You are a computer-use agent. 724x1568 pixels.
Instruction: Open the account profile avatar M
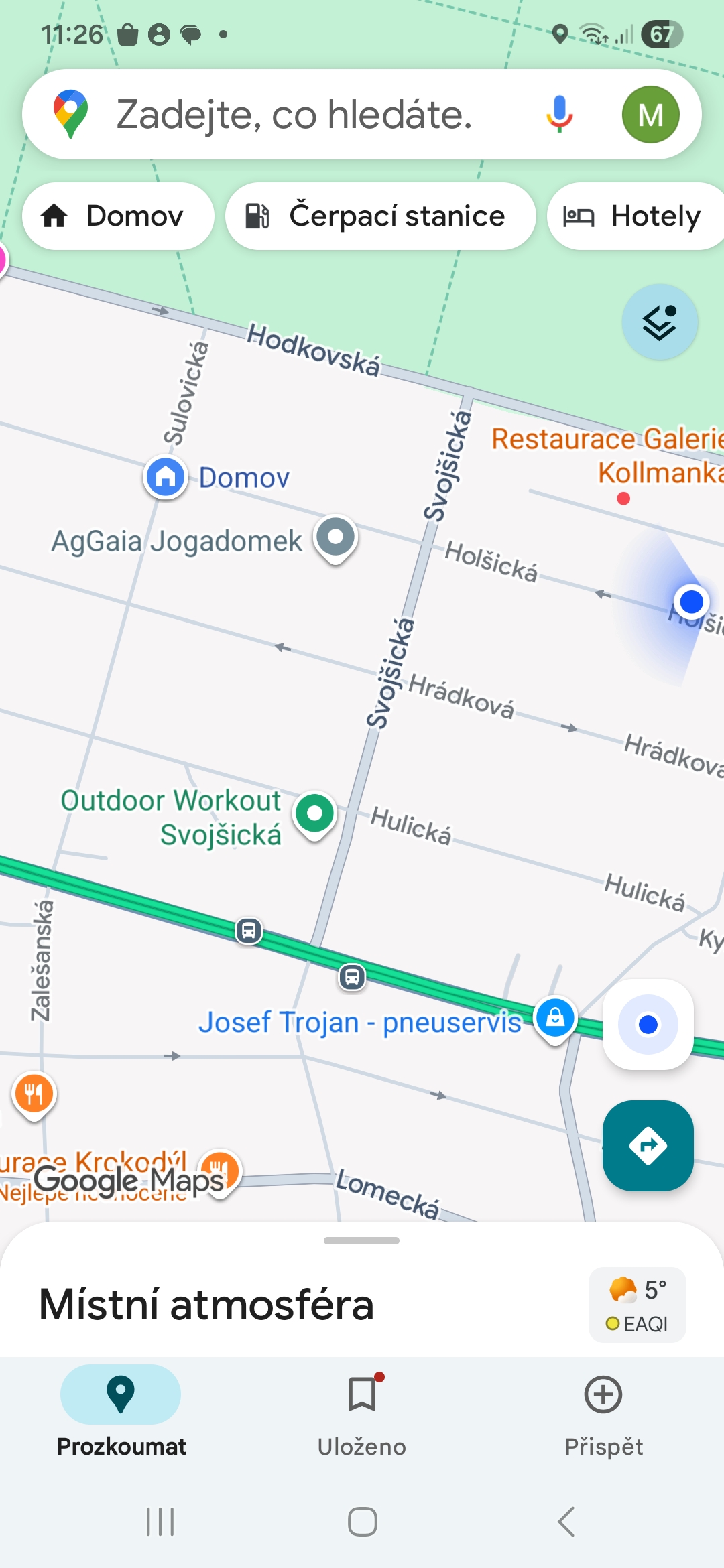[x=650, y=115]
